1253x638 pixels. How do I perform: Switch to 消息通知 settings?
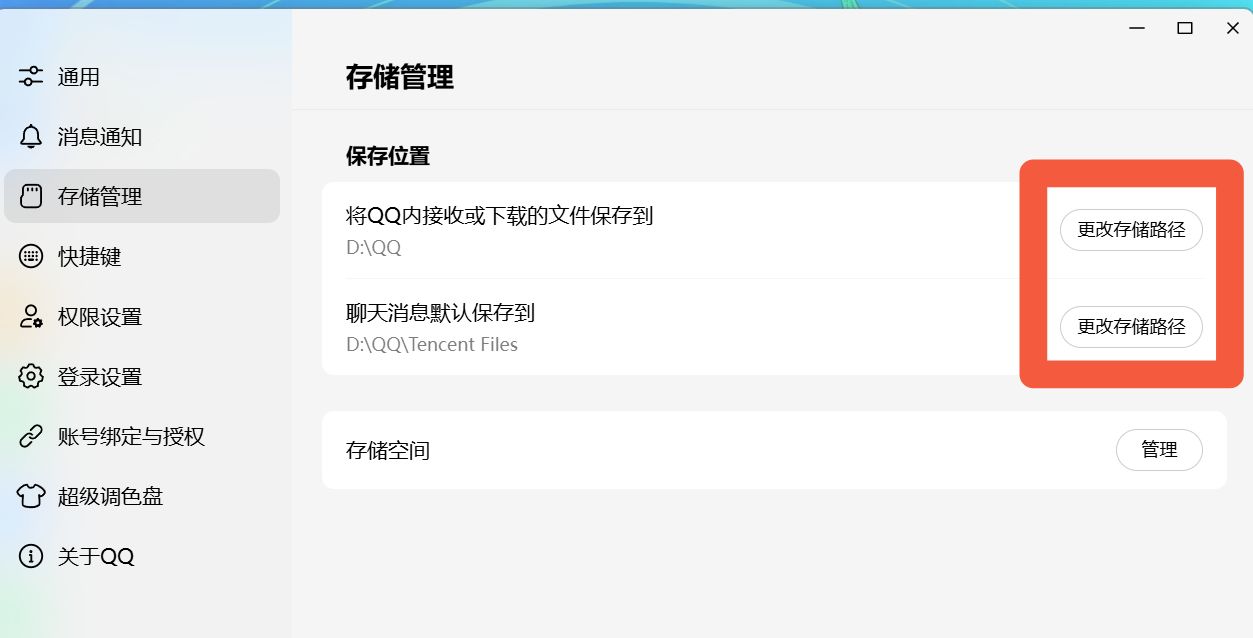coord(142,137)
